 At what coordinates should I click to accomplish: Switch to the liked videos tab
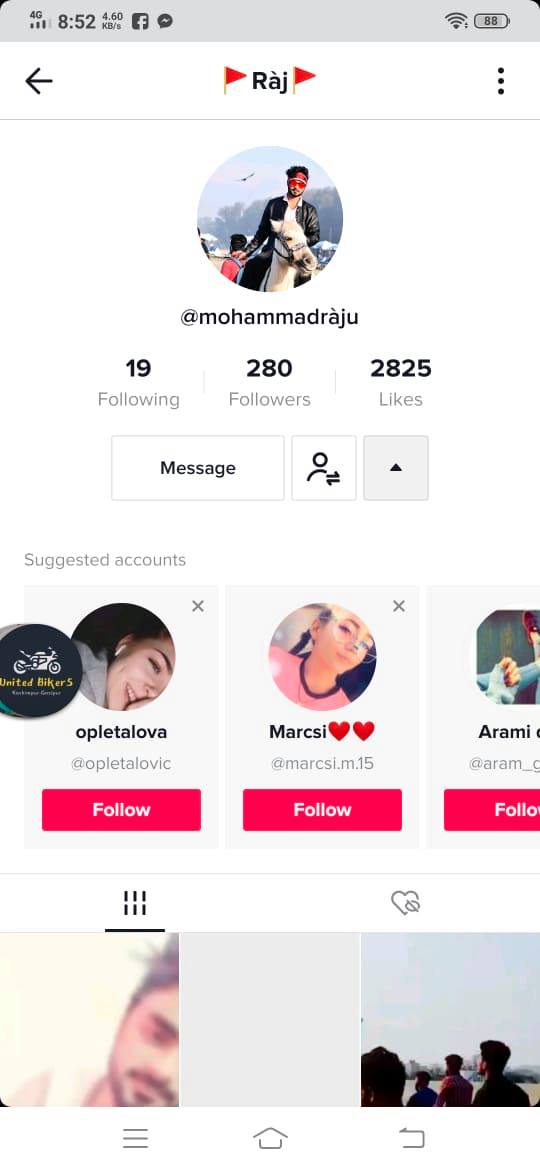point(406,903)
